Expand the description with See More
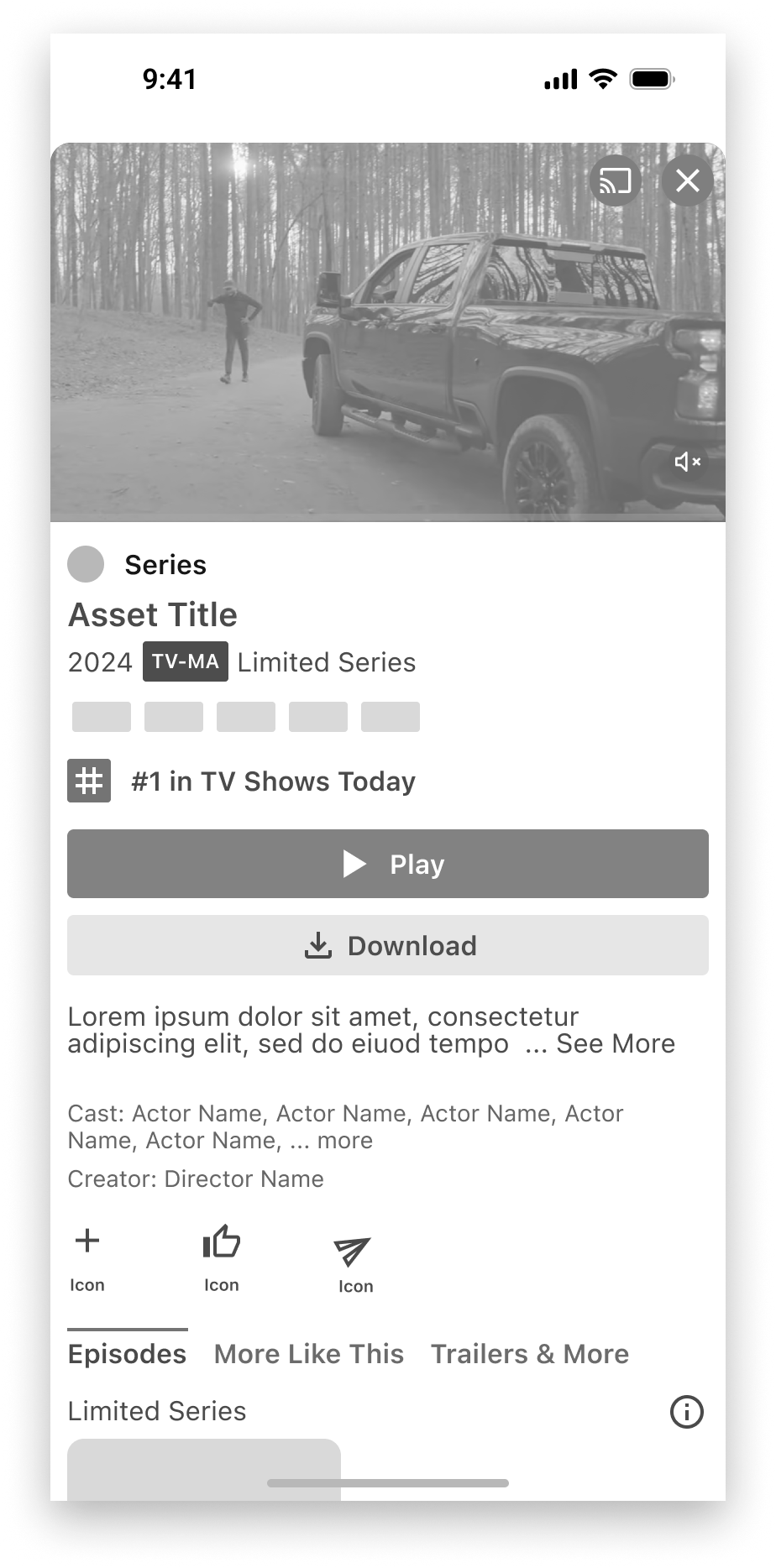The image size is (776, 1568). click(x=616, y=1043)
